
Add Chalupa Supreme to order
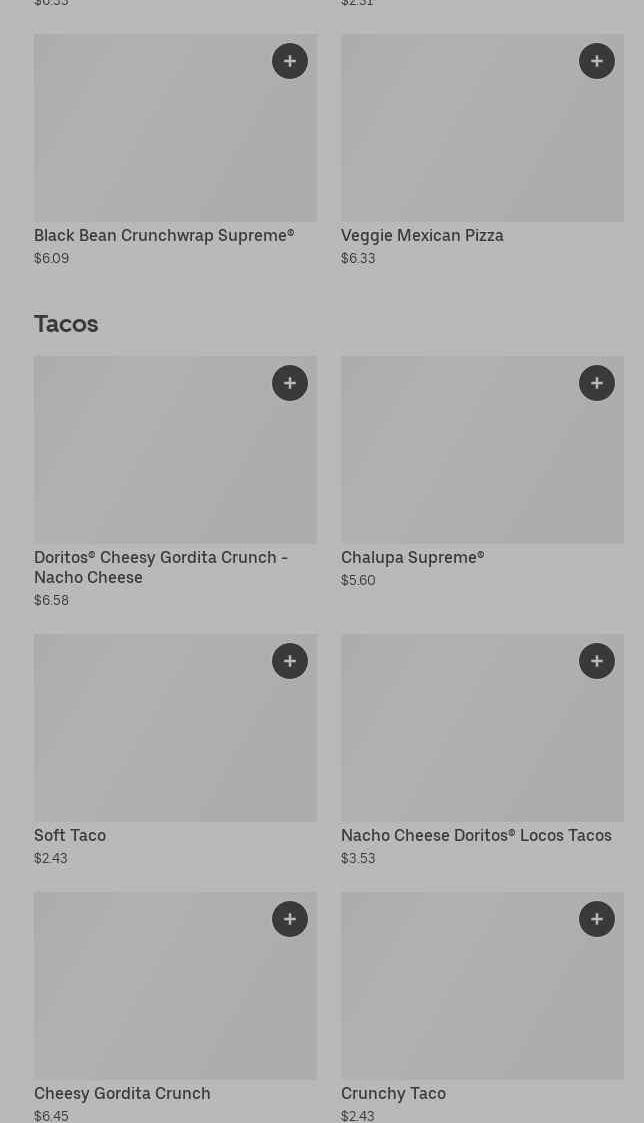click(x=597, y=383)
